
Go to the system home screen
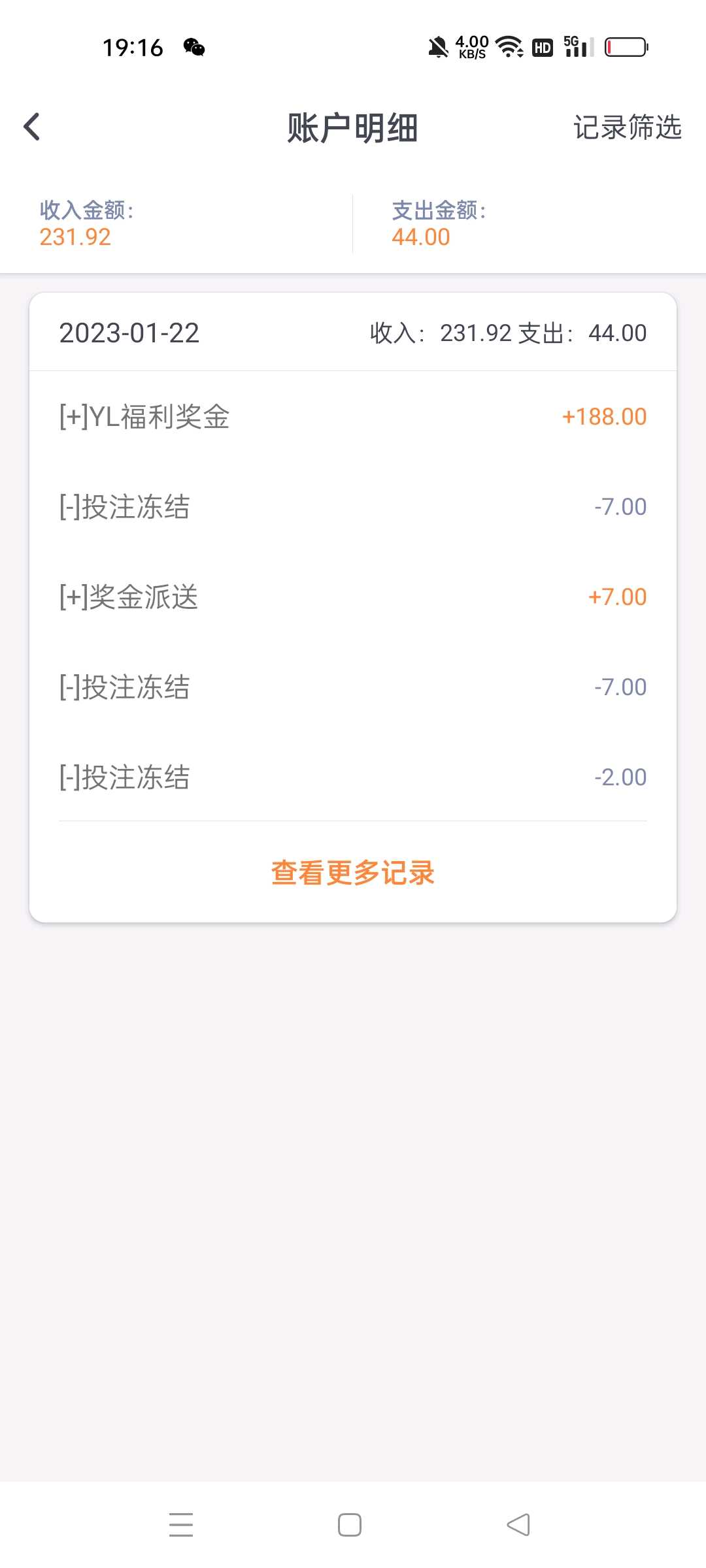350,1525
